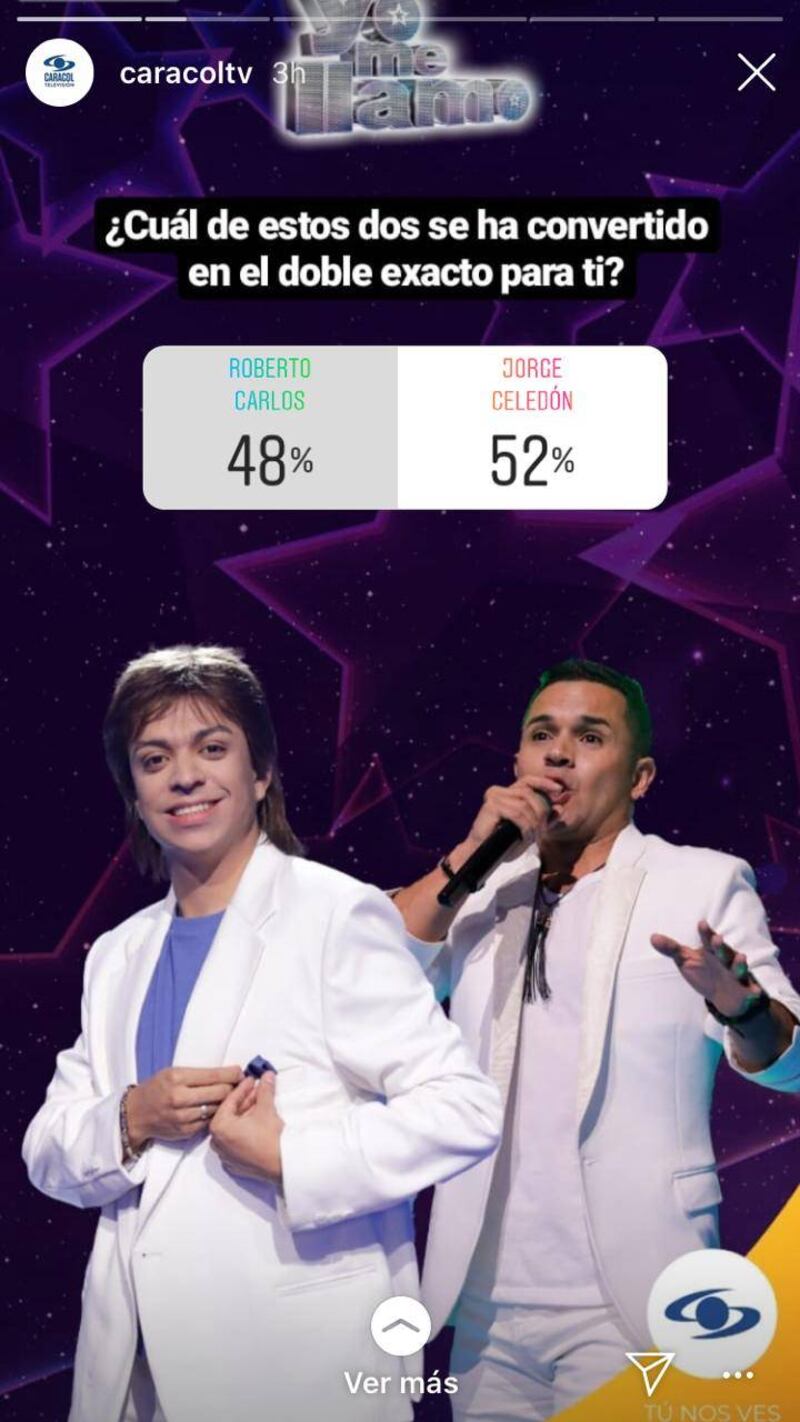Expand the Ver más arrow
Viewport: 800px width, 1422px height.
point(401,1326)
